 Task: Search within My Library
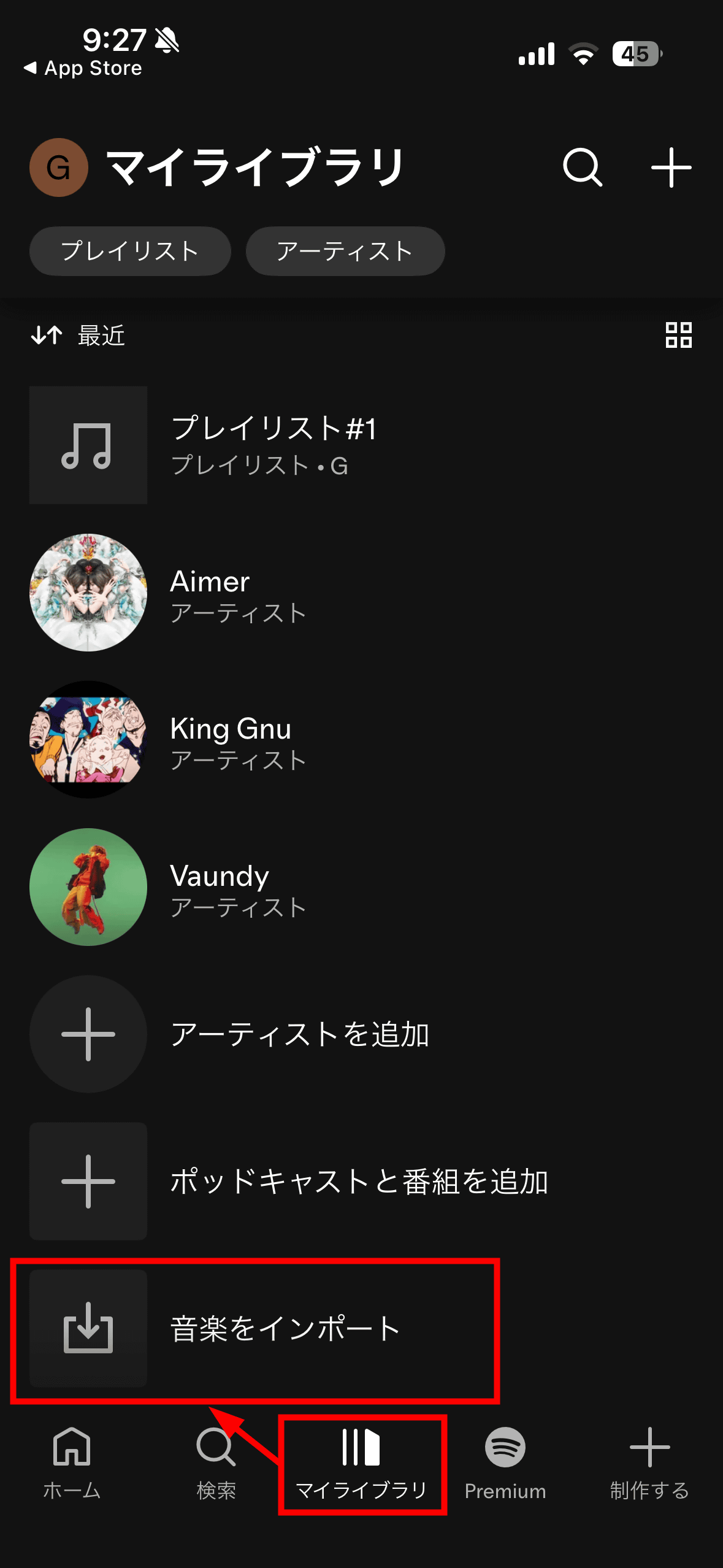click(x=583, y=167)
